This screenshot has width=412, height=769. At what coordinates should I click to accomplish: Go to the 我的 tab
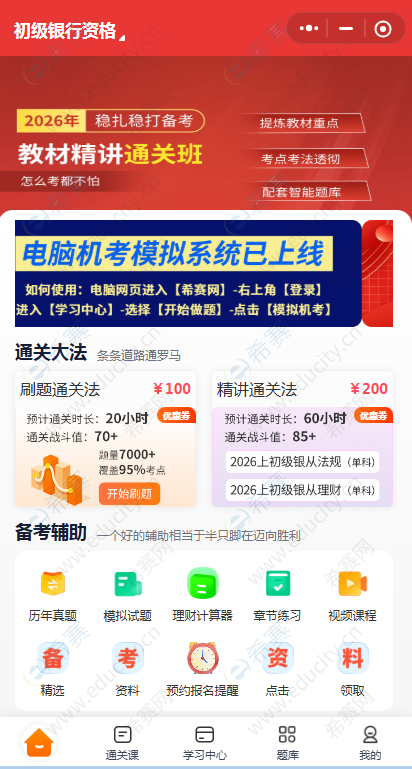point(370,743)
